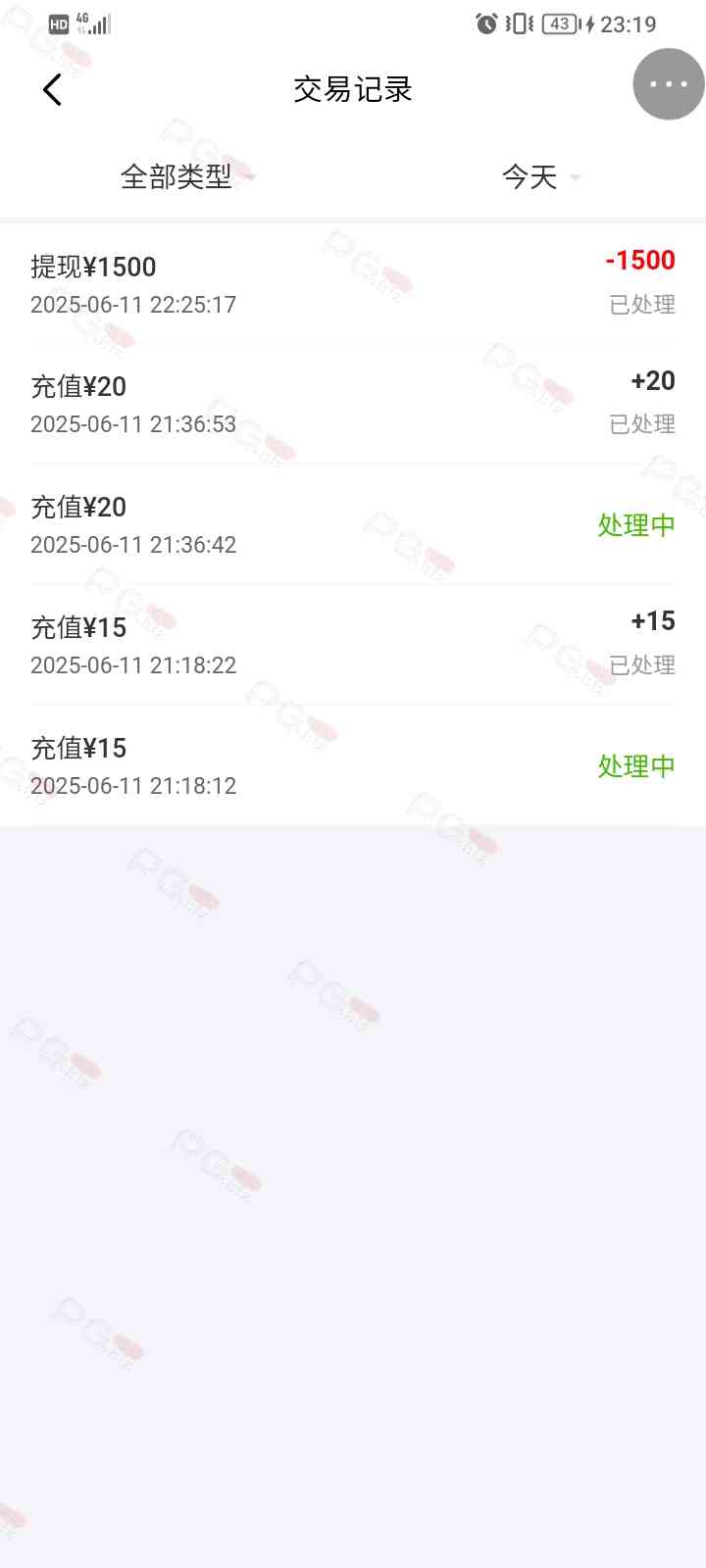
Task: Open the three-dot overflow menu
Action: 669,84
